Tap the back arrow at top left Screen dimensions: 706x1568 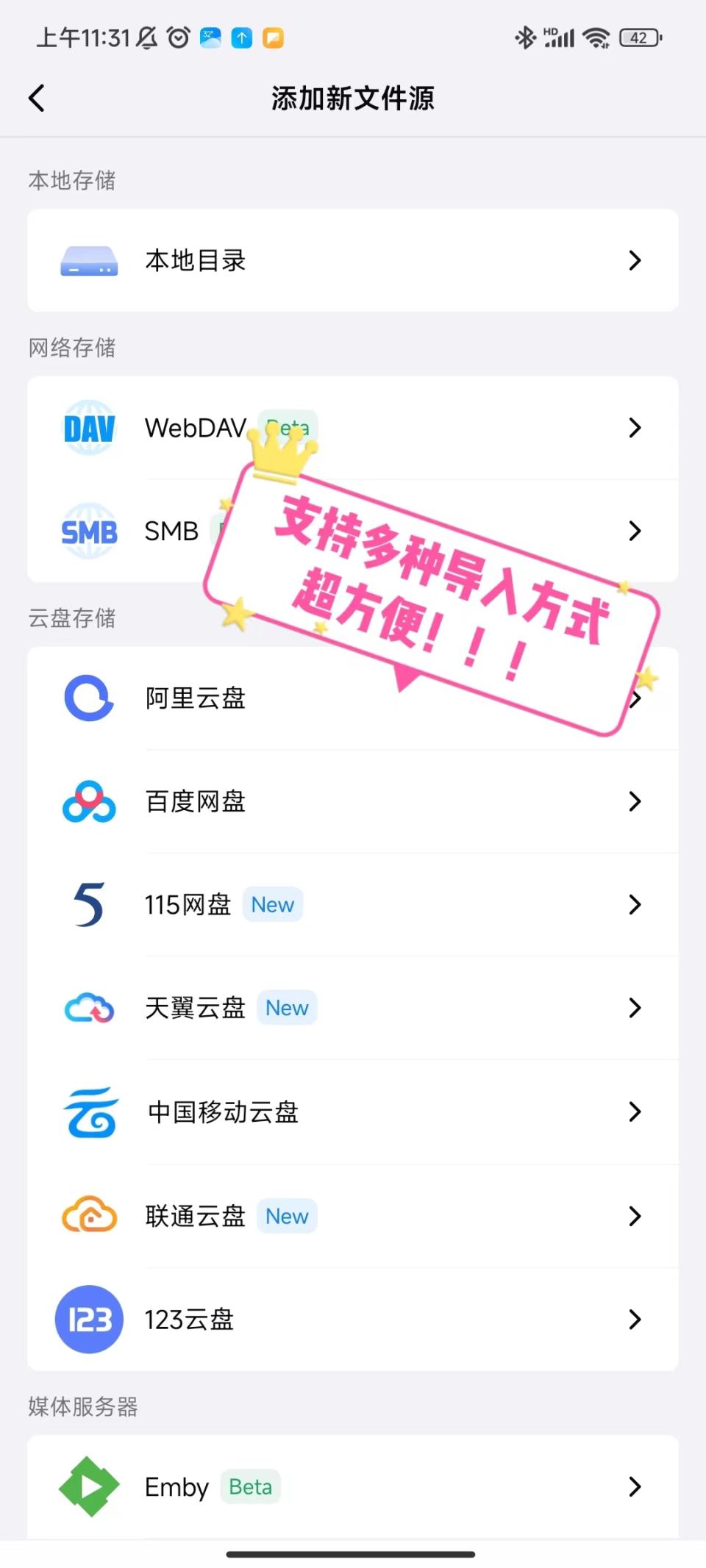tap(36, 97)
